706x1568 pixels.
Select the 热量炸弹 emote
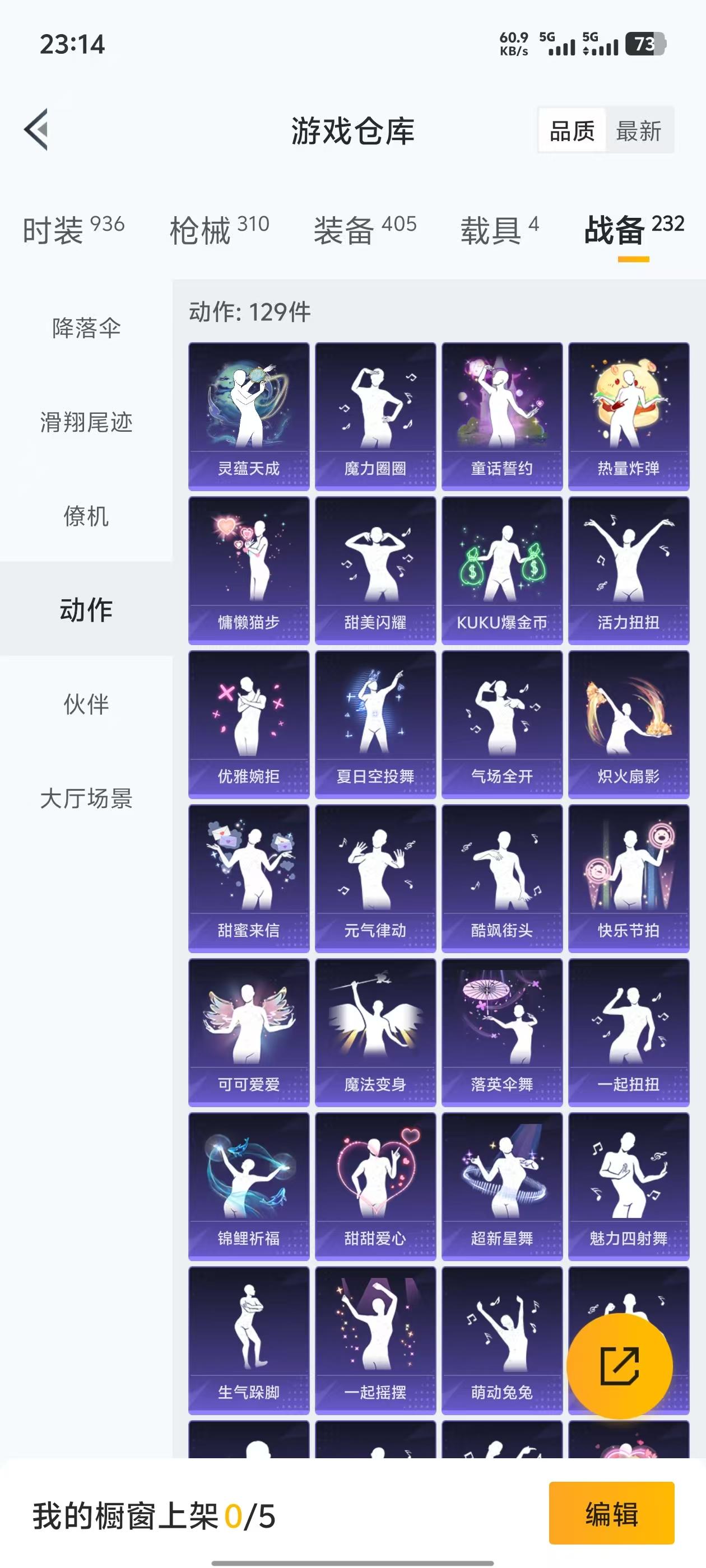(628, 414)
